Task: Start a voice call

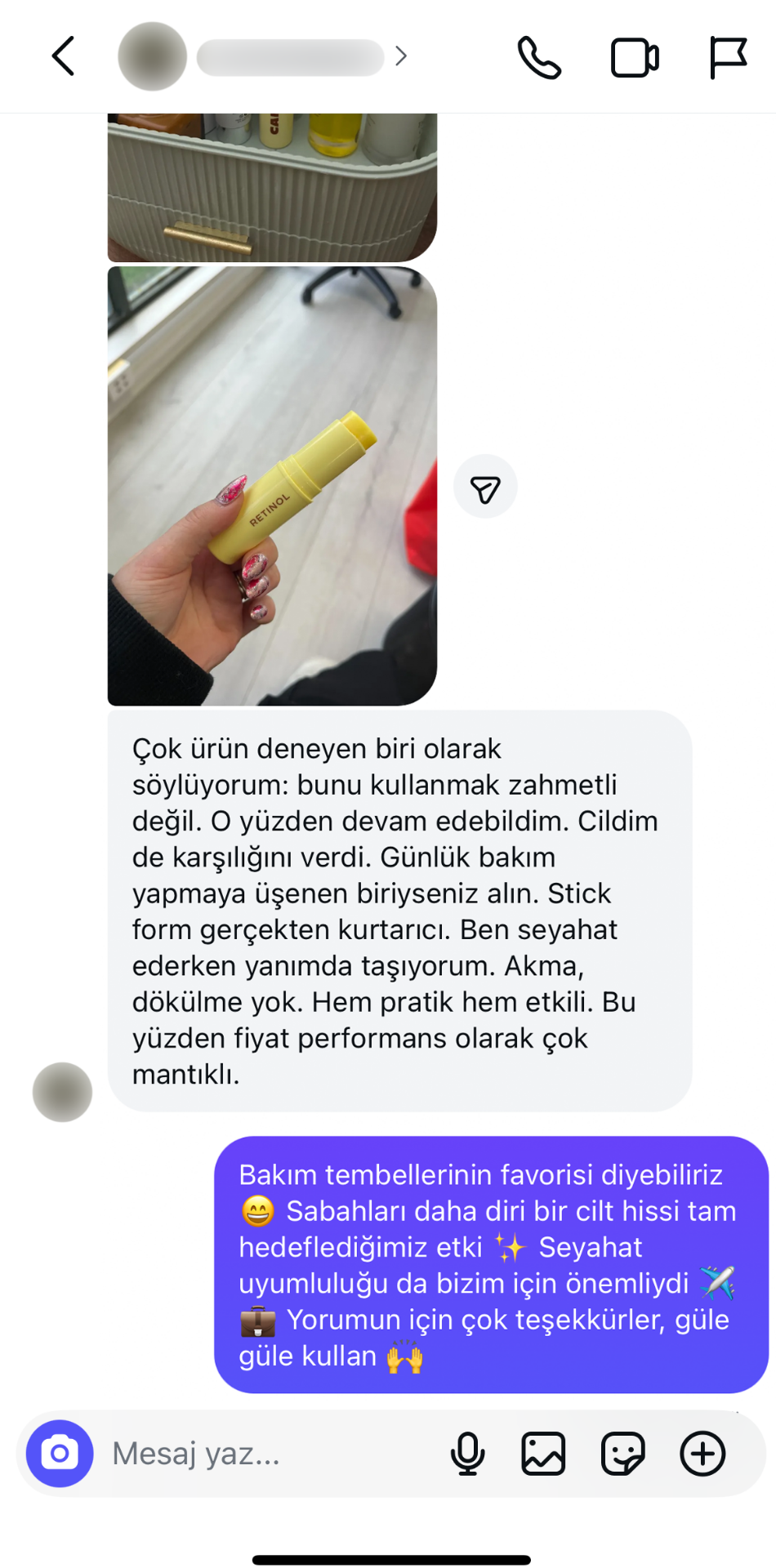Action: [539, 58]
